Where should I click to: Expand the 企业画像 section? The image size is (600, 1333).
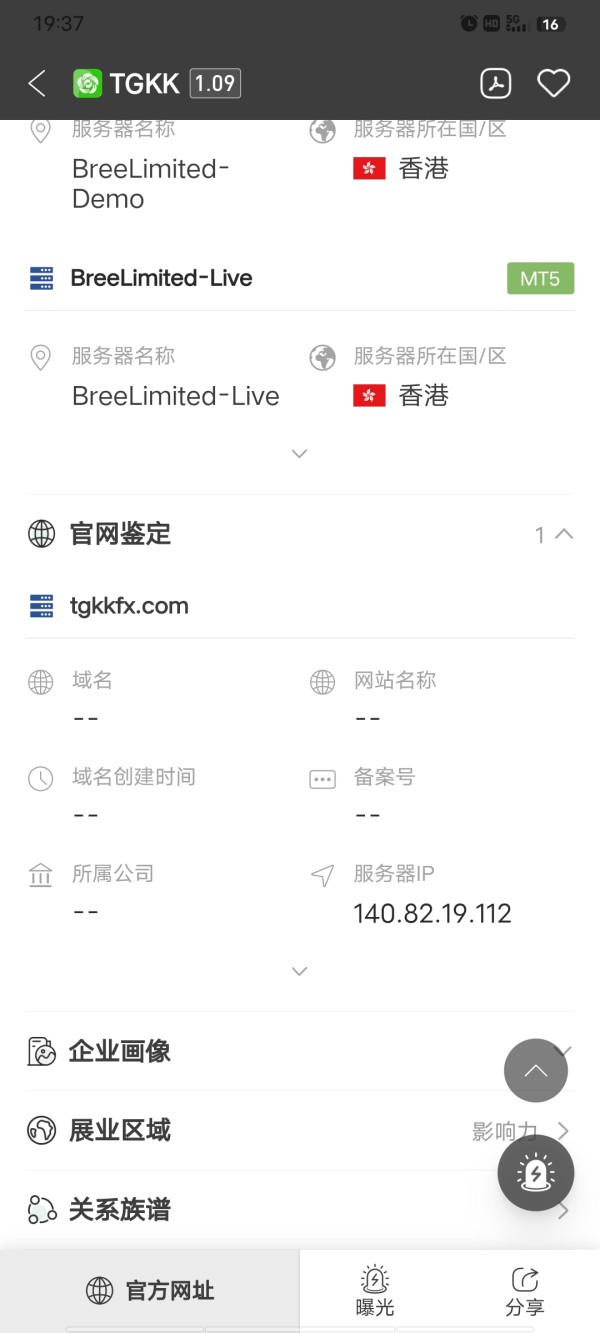[x=300, y=1051]
